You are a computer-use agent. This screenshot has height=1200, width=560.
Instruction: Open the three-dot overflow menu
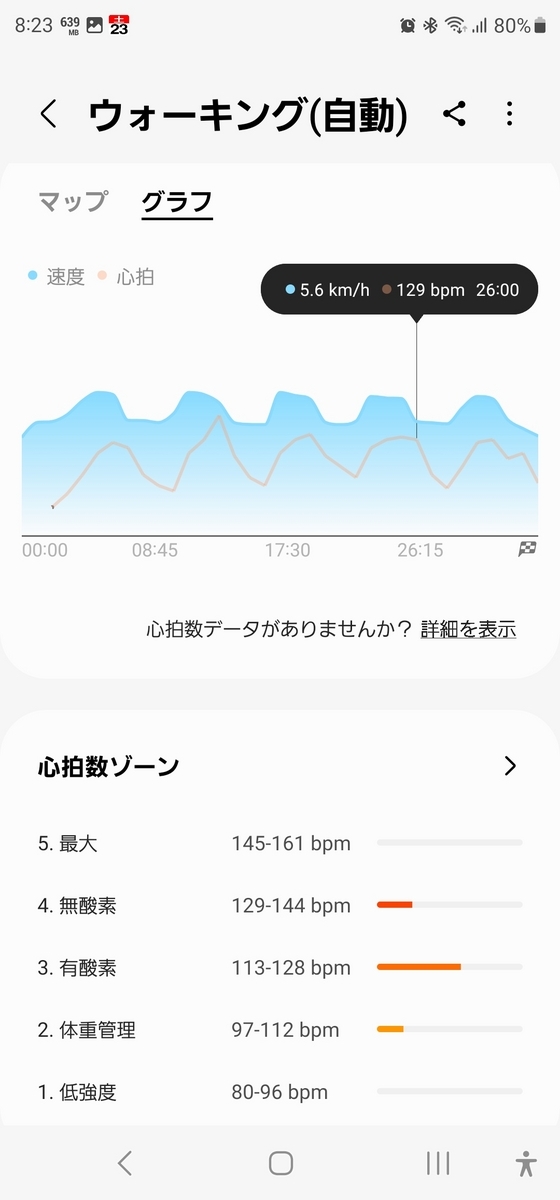click(509, 114)
